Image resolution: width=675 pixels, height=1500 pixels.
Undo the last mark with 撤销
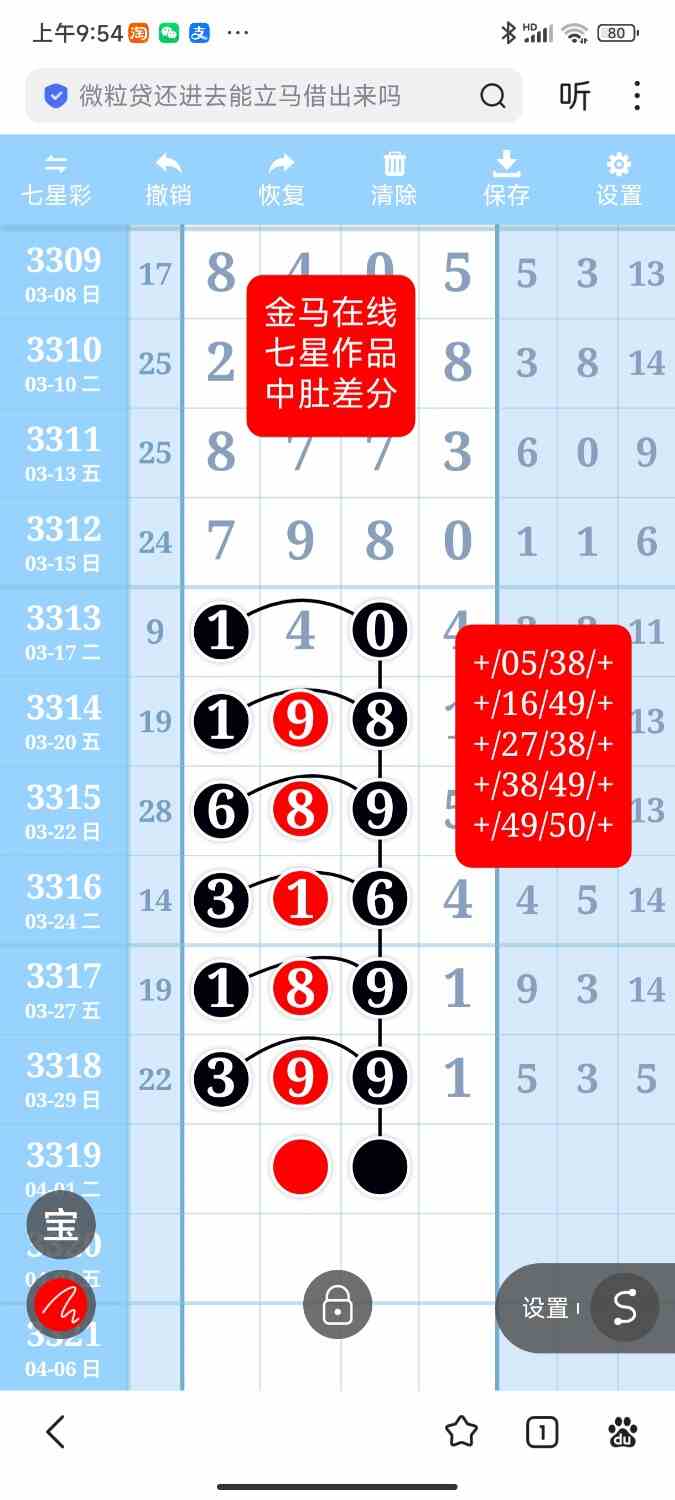pos(168,180)
